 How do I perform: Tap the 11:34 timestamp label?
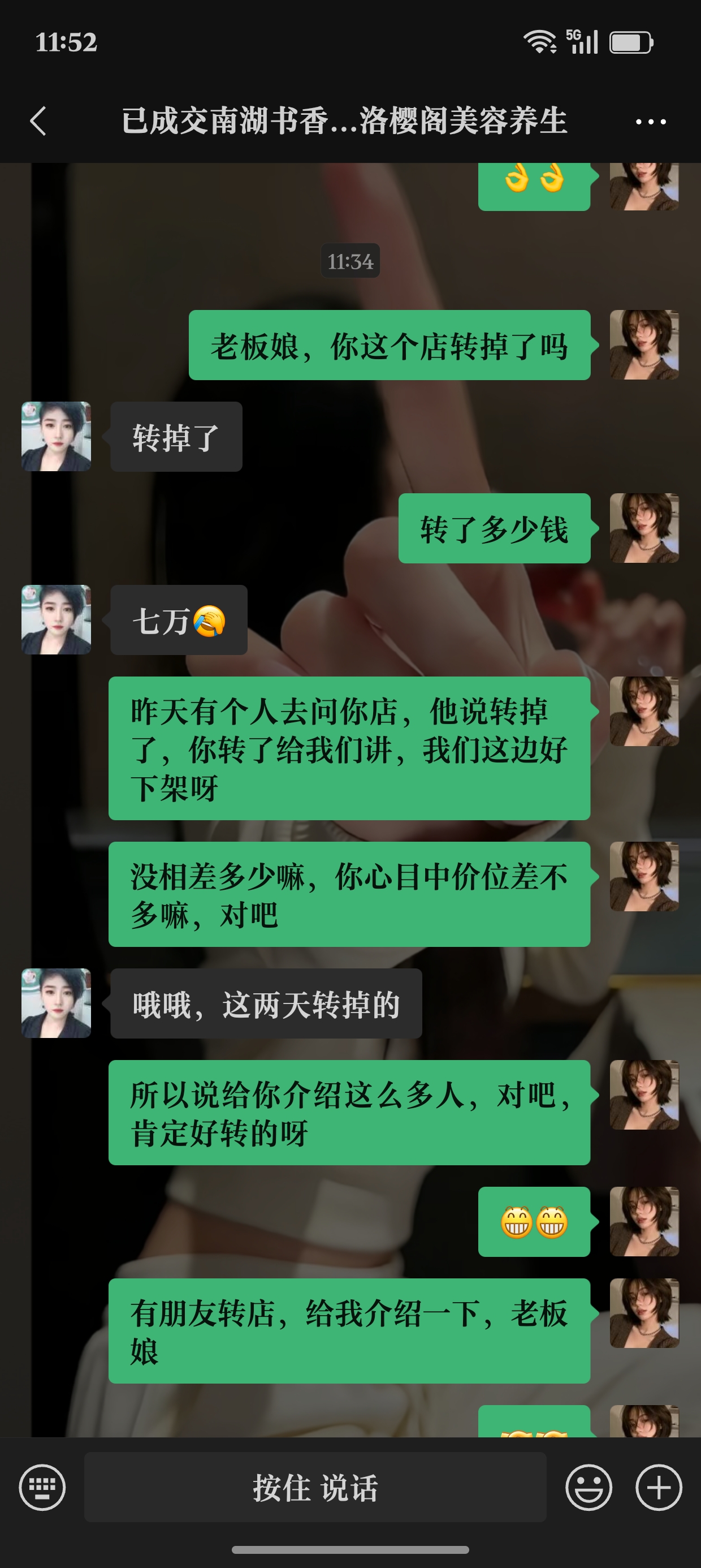[351, 262]
